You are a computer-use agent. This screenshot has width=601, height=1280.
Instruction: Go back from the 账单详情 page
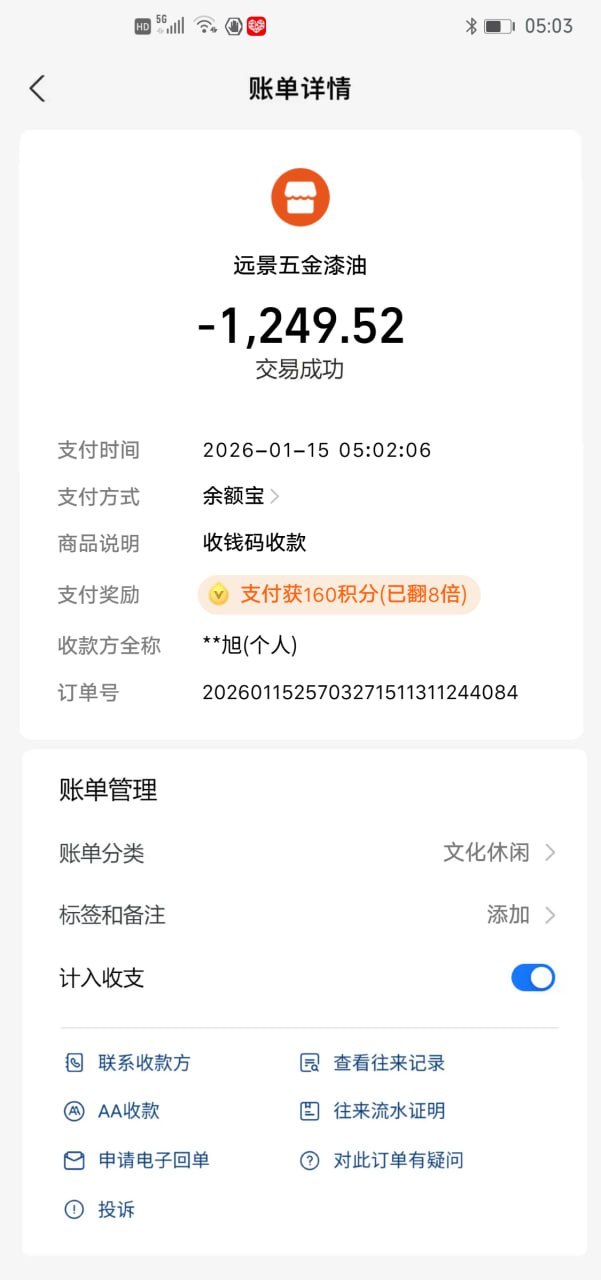pyautogui.click(x=38, y=89)
